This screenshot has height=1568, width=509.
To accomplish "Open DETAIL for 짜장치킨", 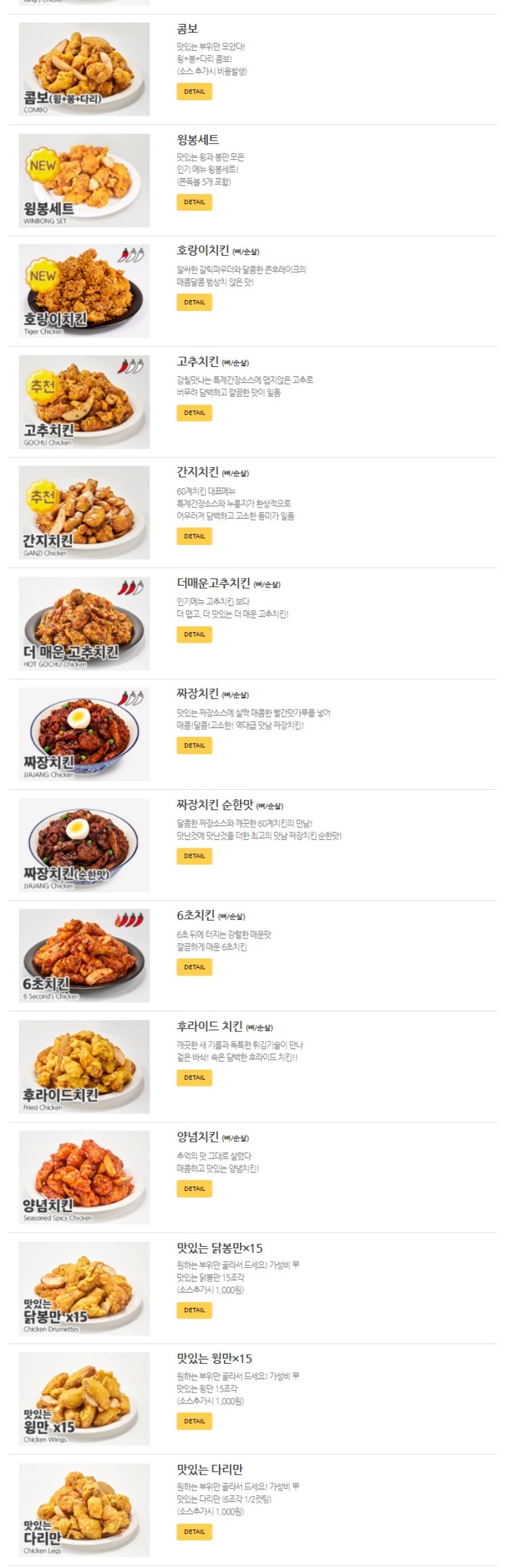I will [x=194, y=745].
